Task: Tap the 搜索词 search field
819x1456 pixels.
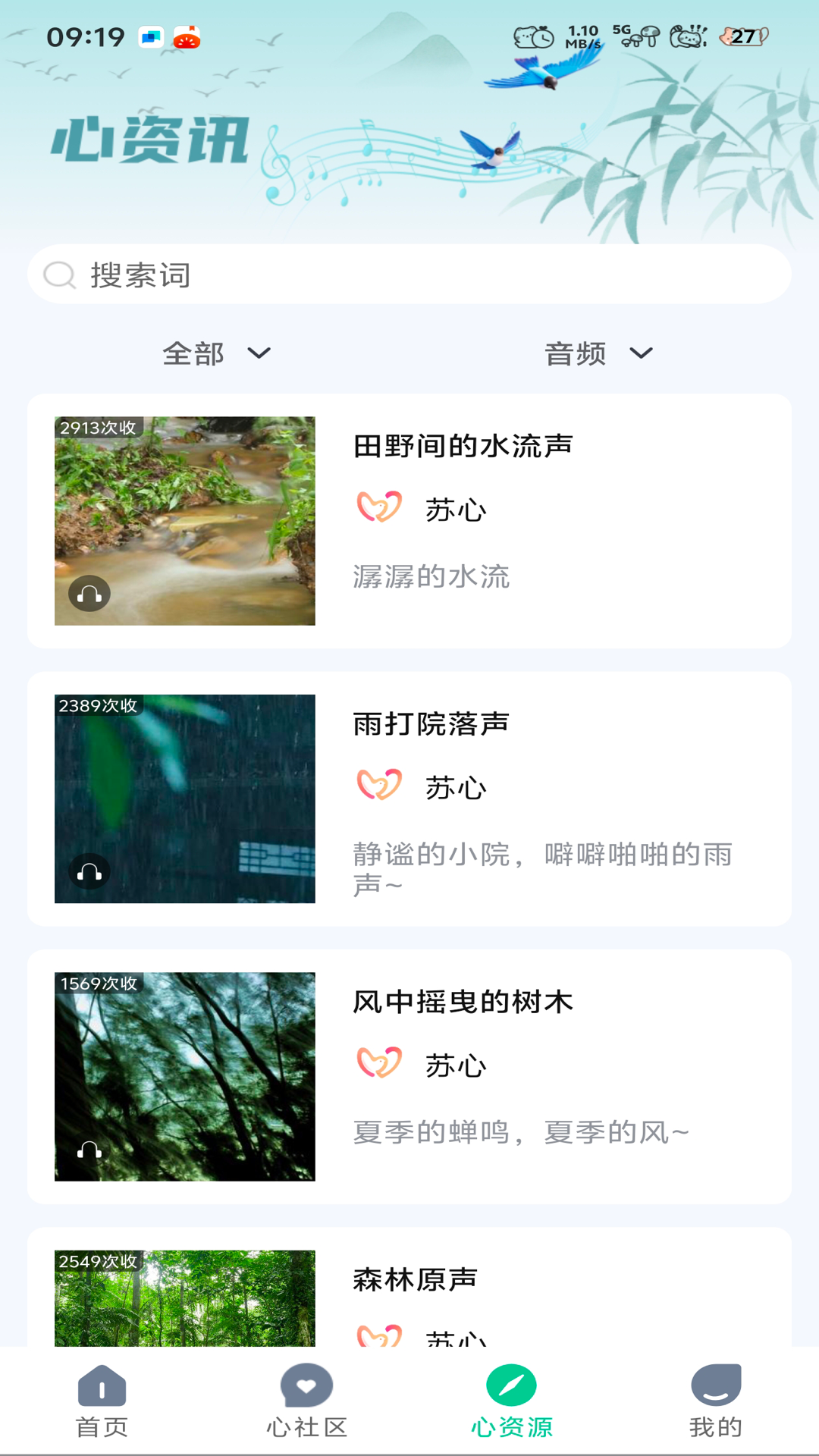Action: point(409,275)
